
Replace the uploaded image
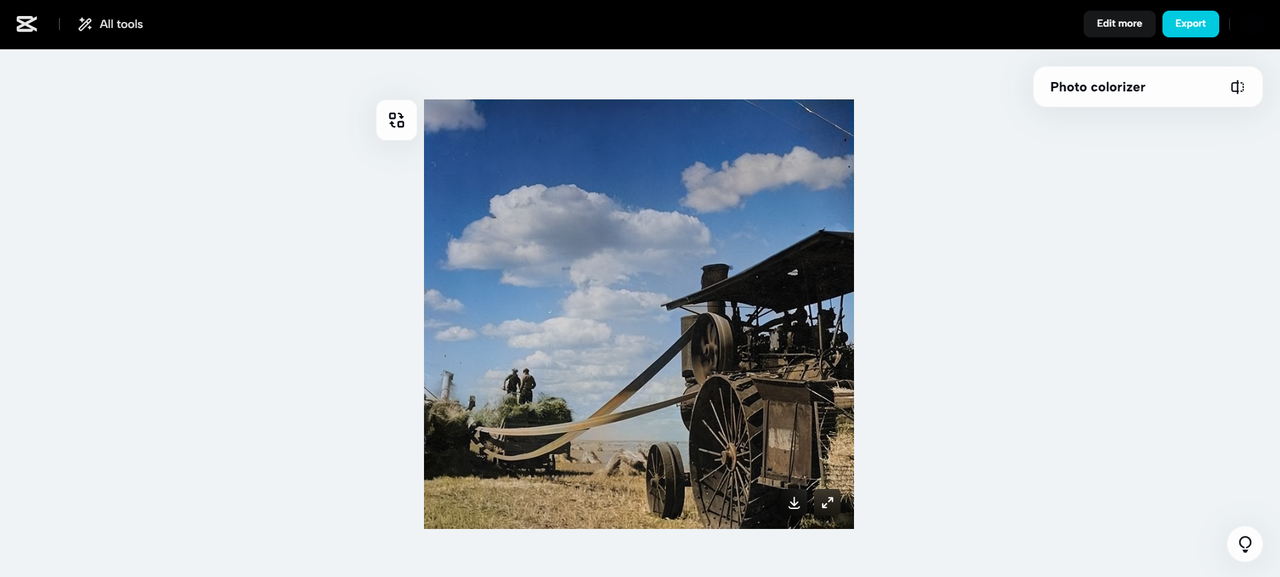coord(397,120)
